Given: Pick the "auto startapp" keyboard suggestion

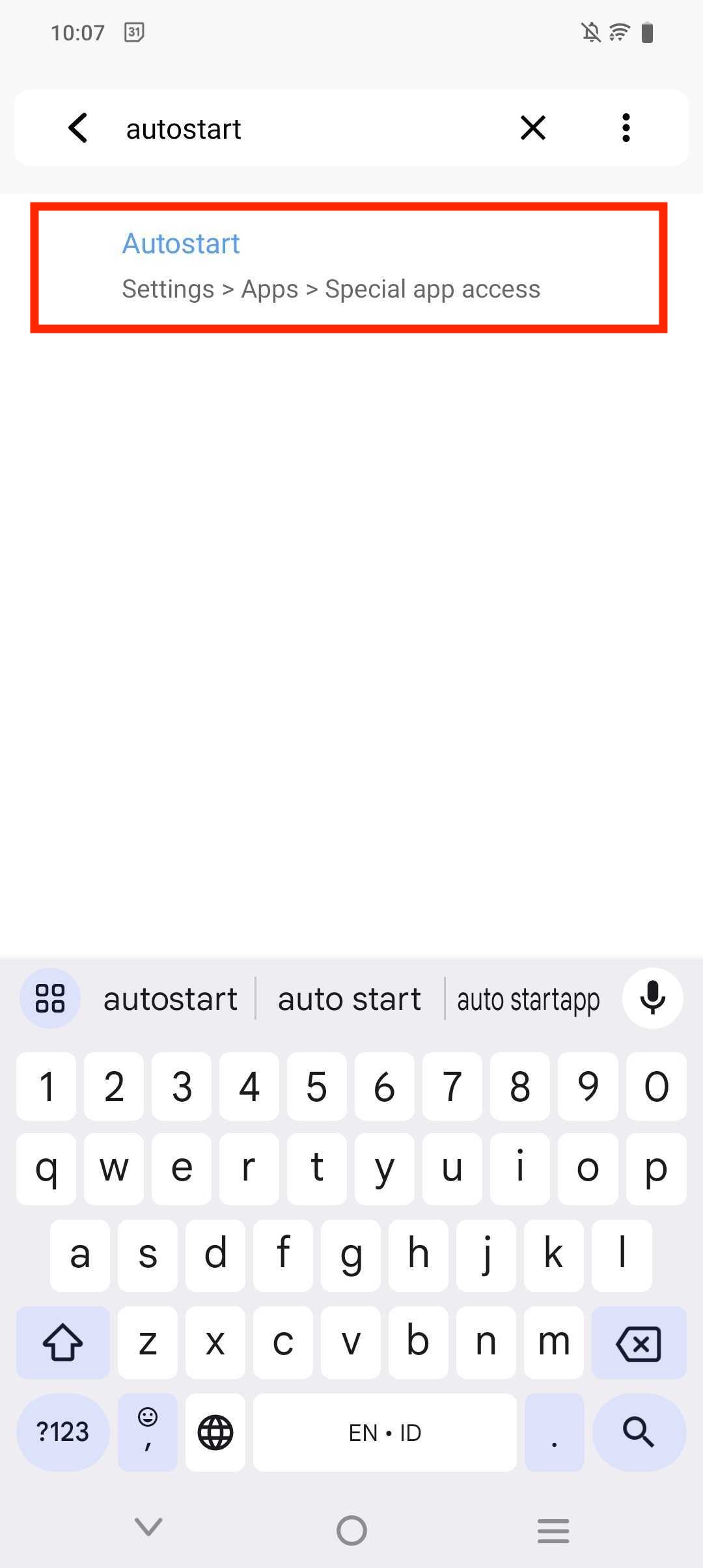Looking at the screenshot, I should (528, 999).
